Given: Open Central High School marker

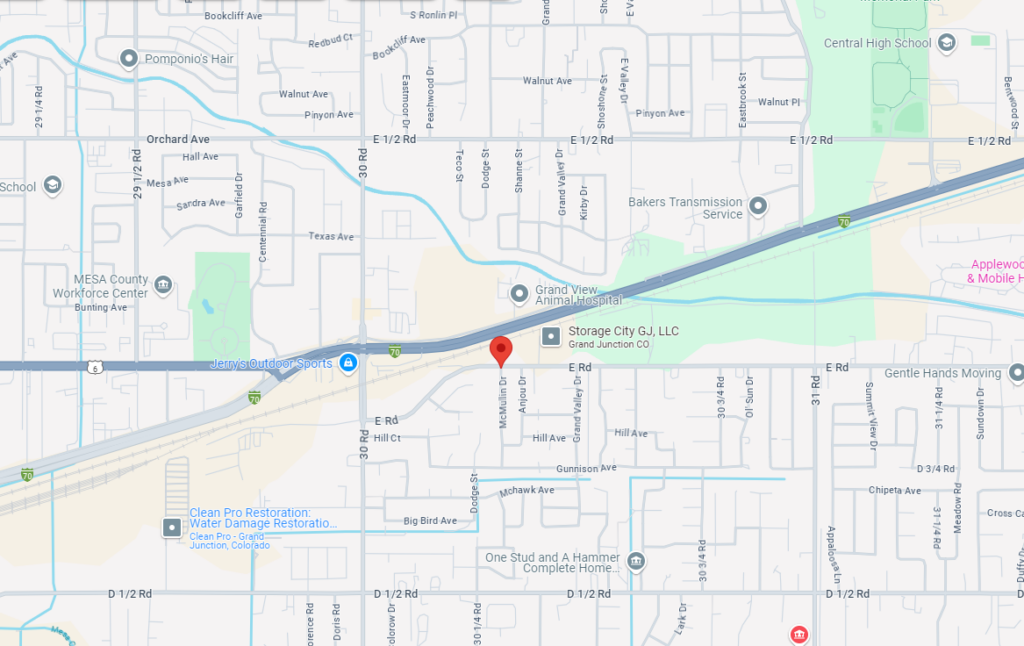Looking at the screenshot, I should [x=947, y=43].
